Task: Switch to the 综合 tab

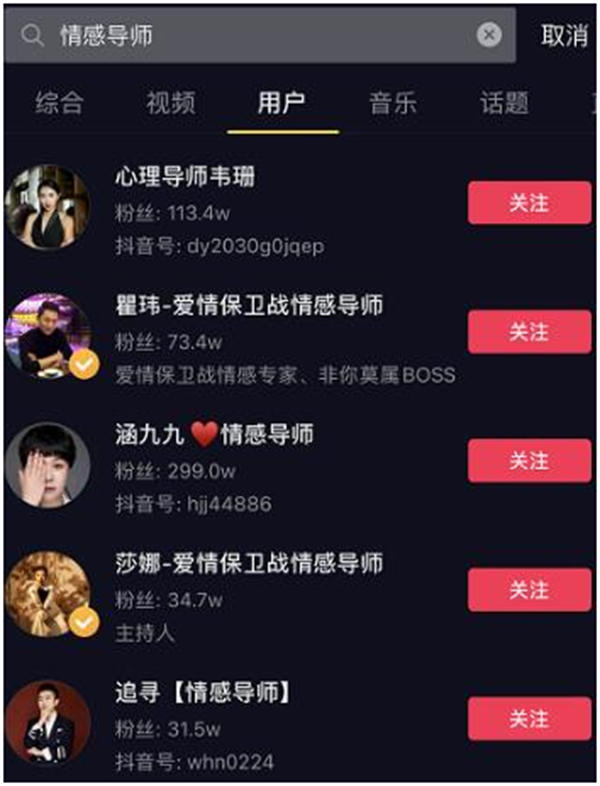Action: click(59, 102)
